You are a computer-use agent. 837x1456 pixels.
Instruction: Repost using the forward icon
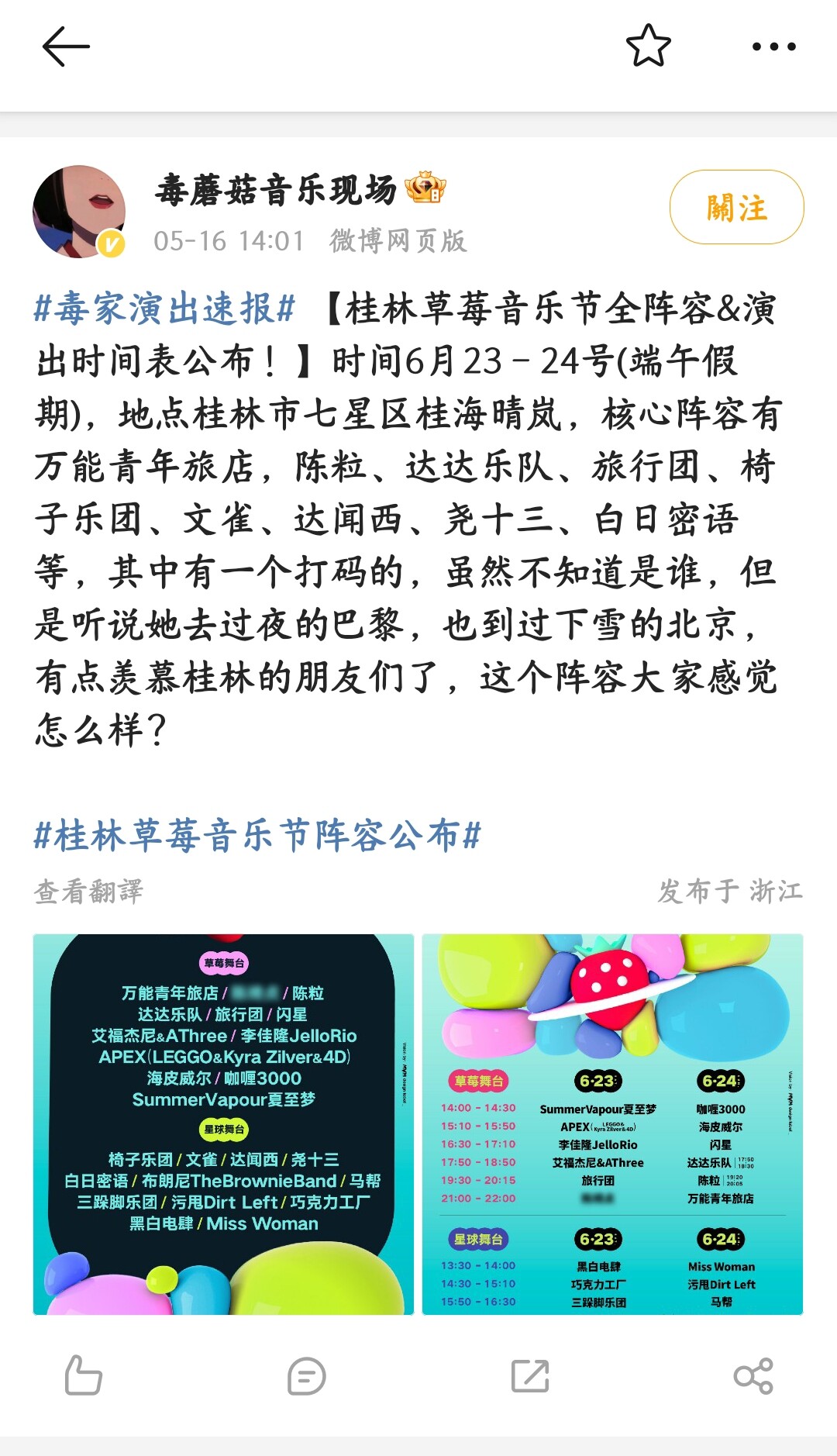coord(530,1376)
